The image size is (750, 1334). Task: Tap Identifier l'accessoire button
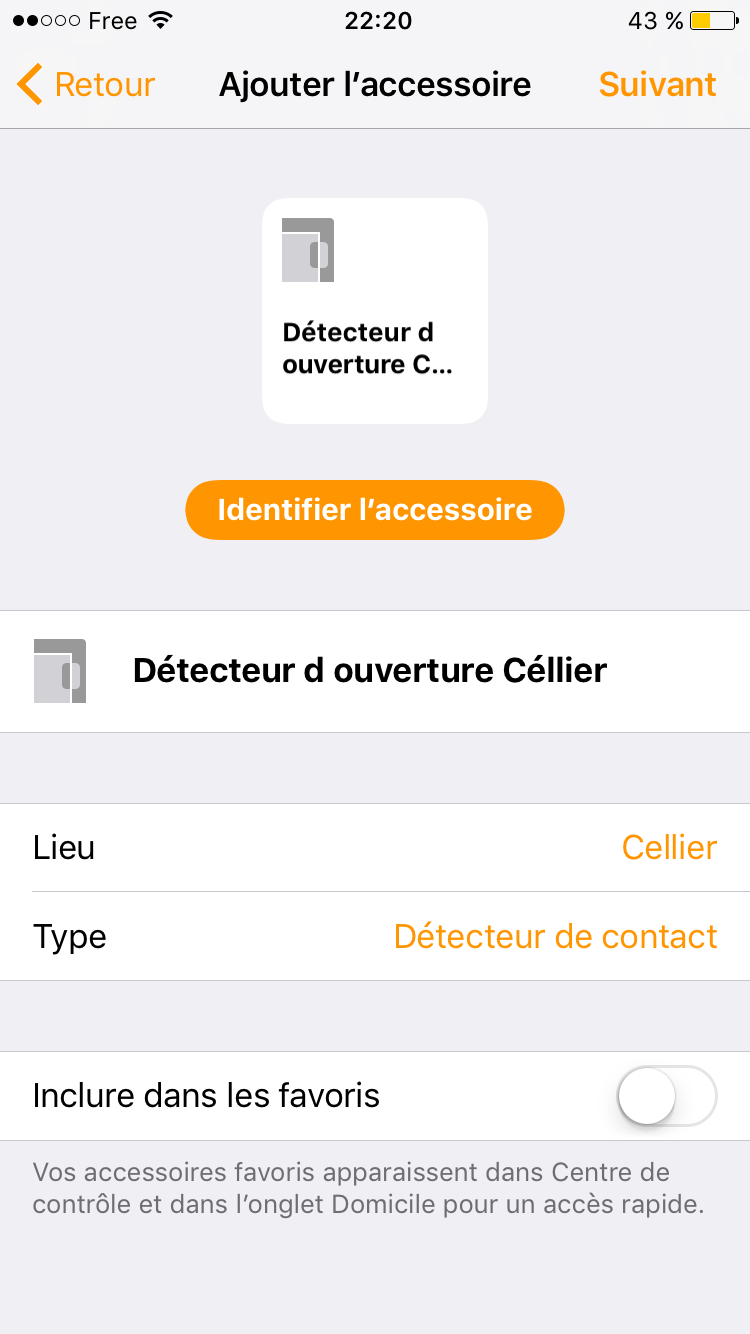[x=375, y=510]
